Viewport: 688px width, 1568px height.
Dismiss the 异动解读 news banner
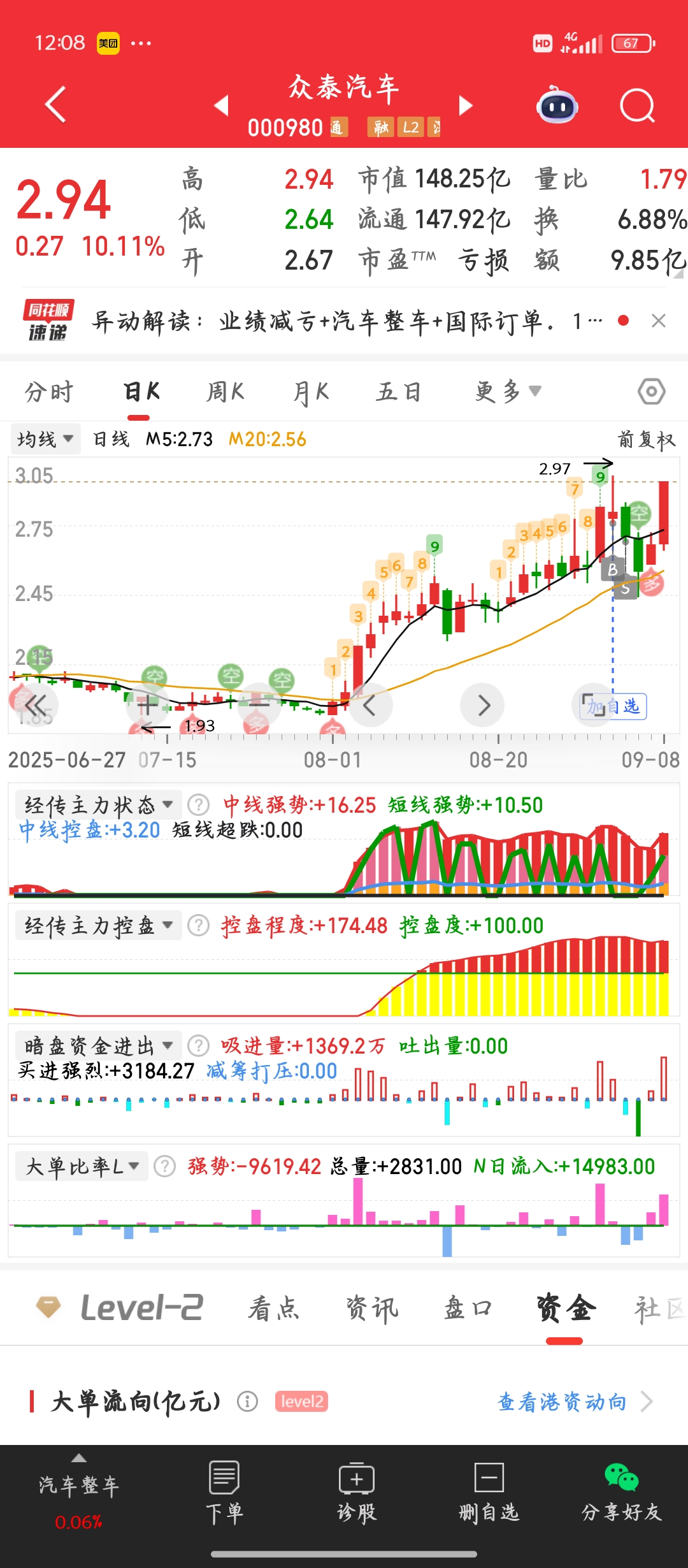(659, 321)
